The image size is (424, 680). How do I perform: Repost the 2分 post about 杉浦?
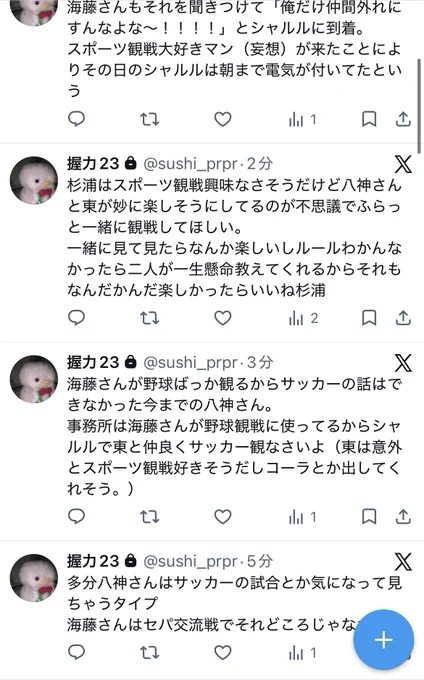150,318
